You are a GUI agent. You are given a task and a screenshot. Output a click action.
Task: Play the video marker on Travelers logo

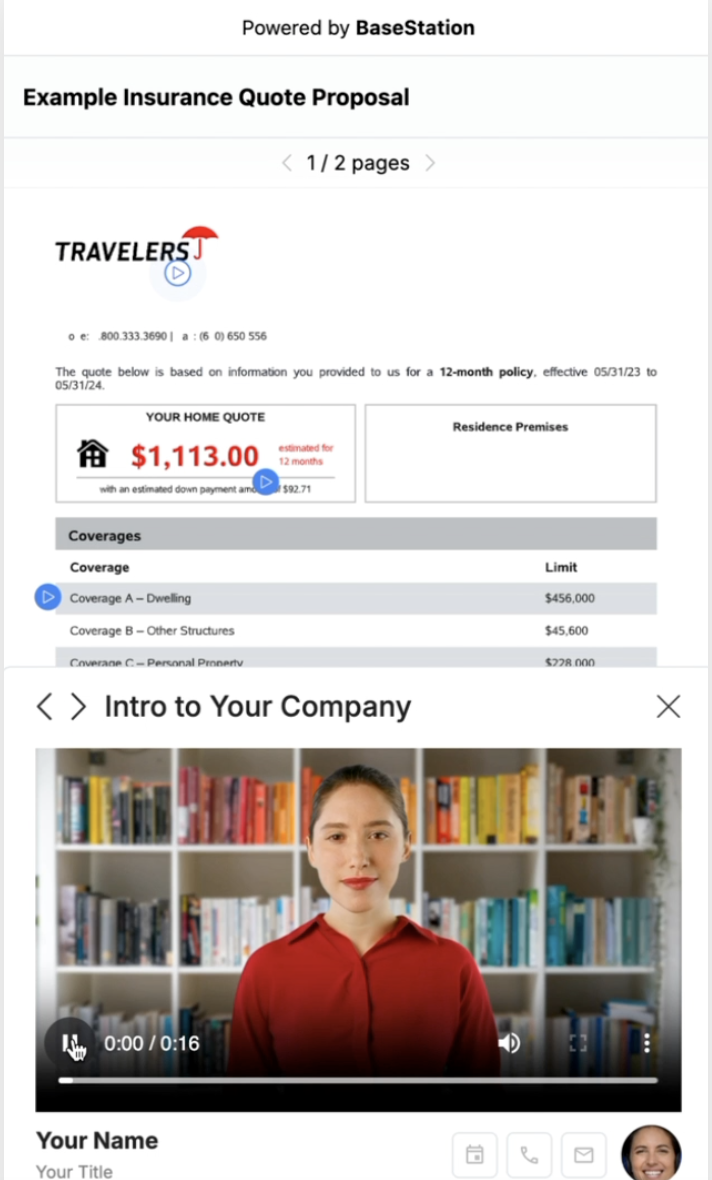pyautogui.click(x=177, y=272)
